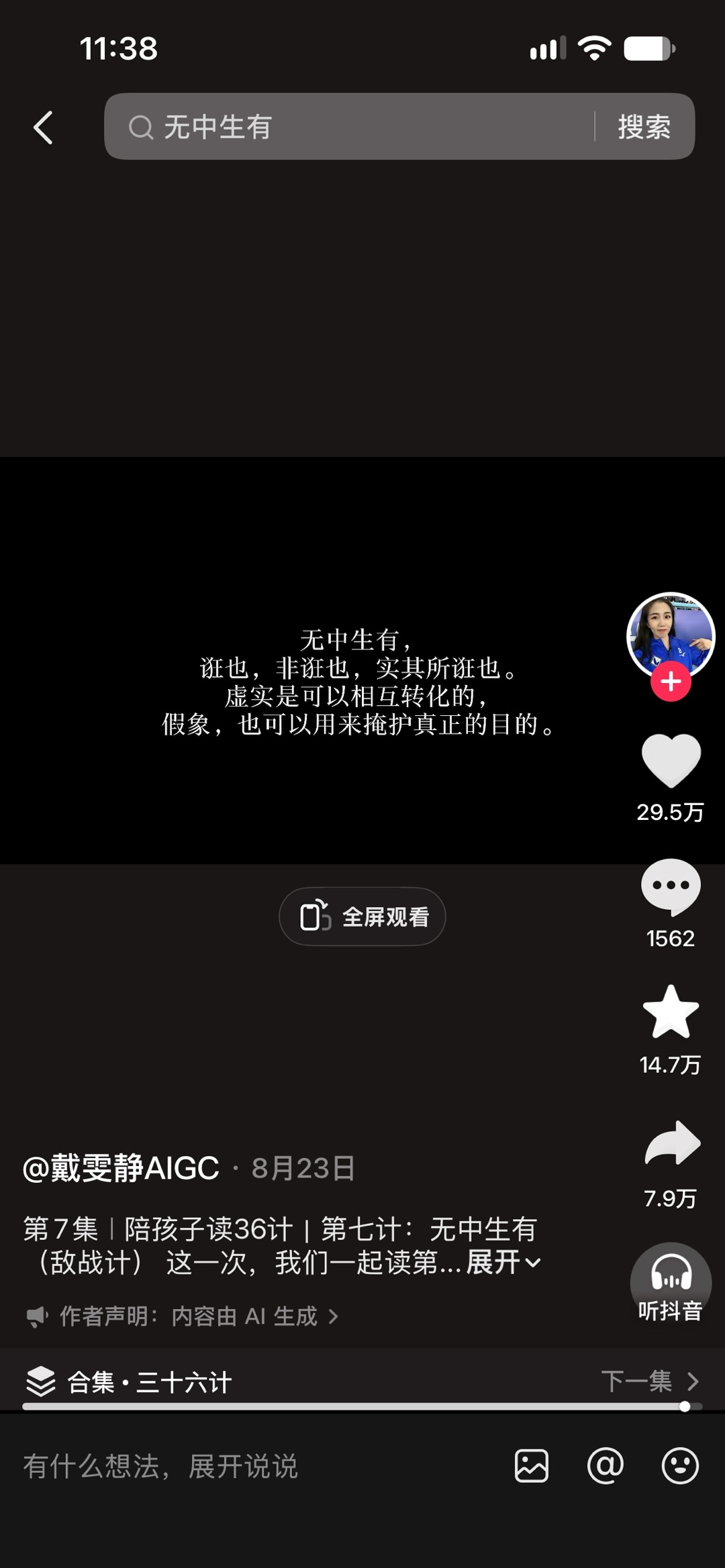Go to 下一集 next episode

(x=650, y=1381)
